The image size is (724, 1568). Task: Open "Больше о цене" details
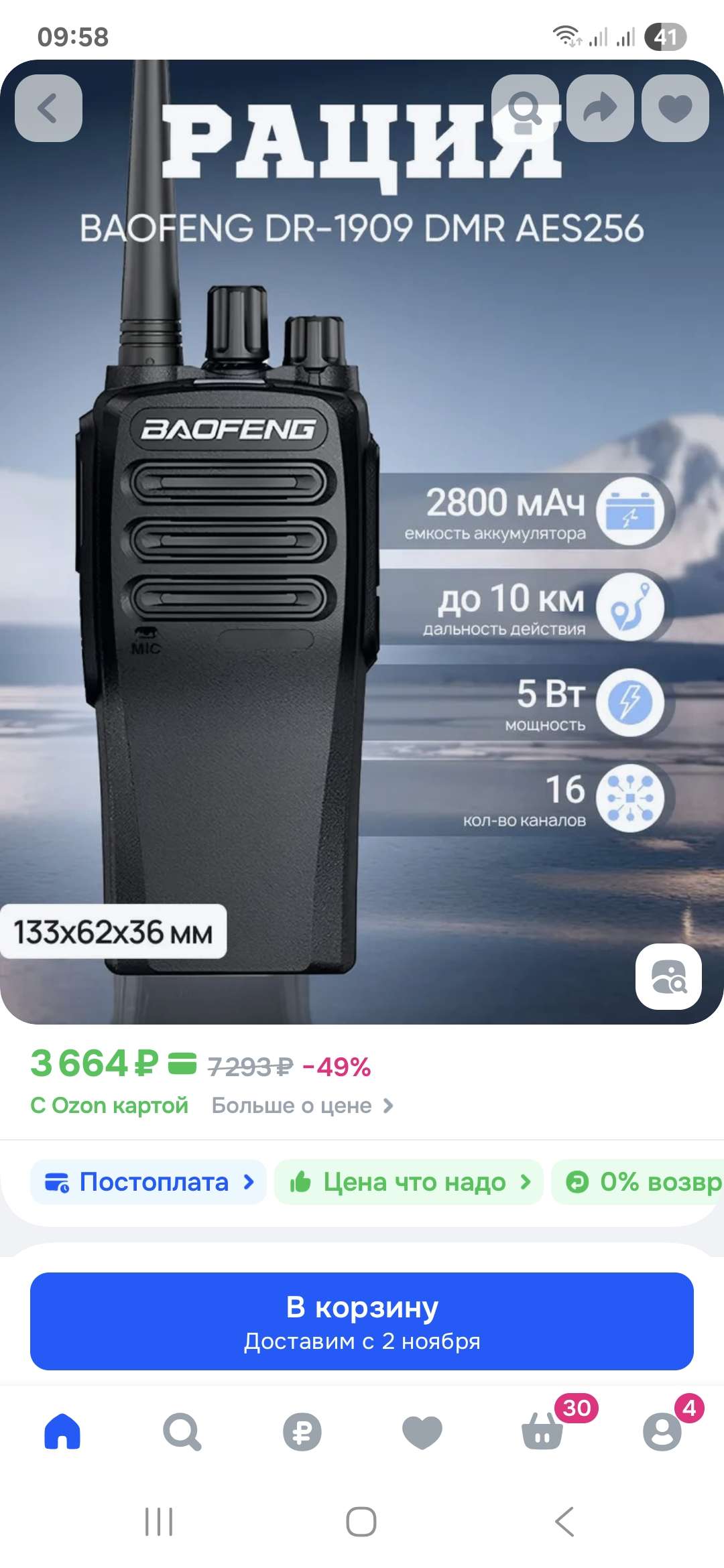pos(302,1106)
